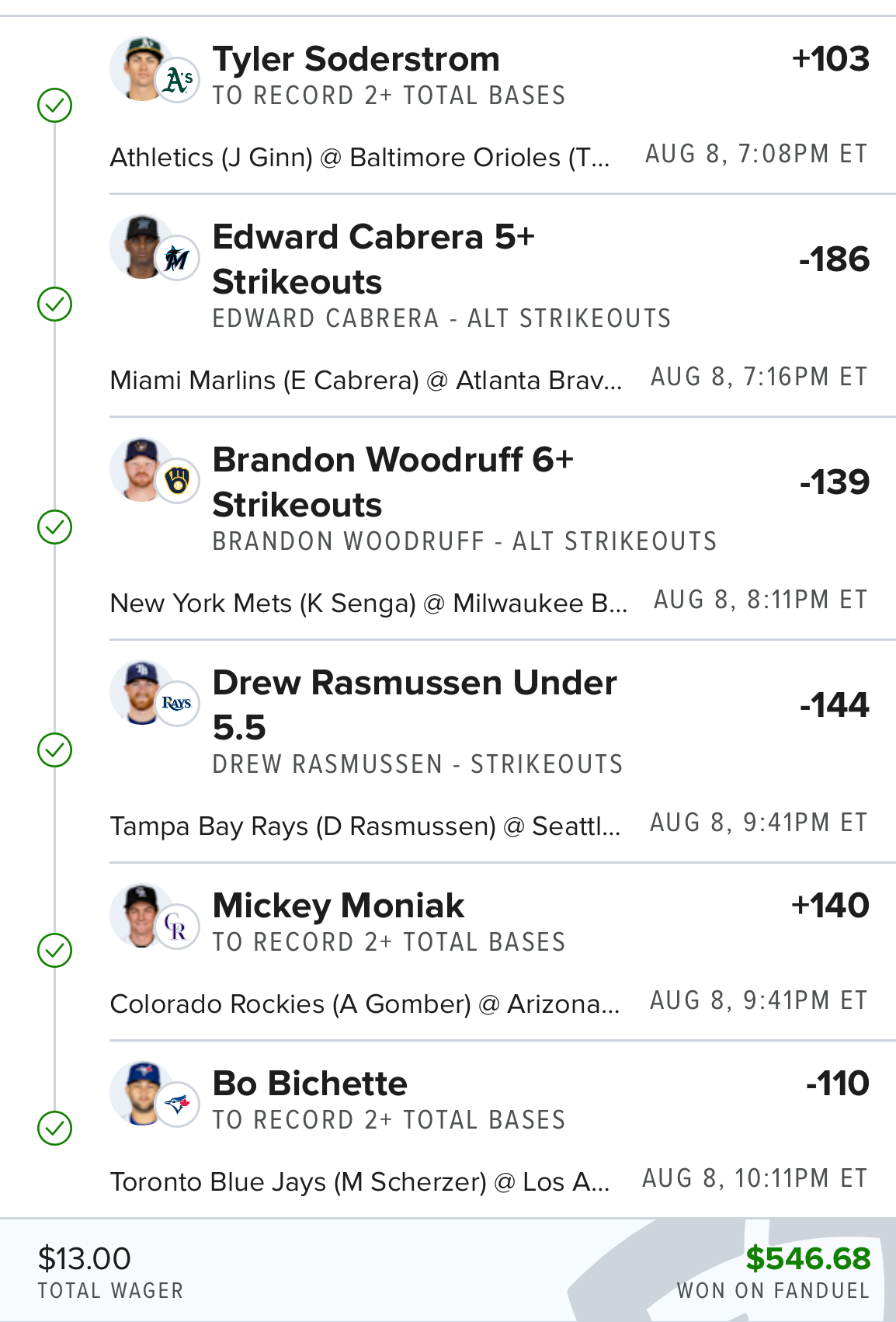The width and height of the screenshot is (896, 1322).
Task: Open the Edward Cabrera 5+ Strikeouts leg
Action: click(x=373, y=259)
